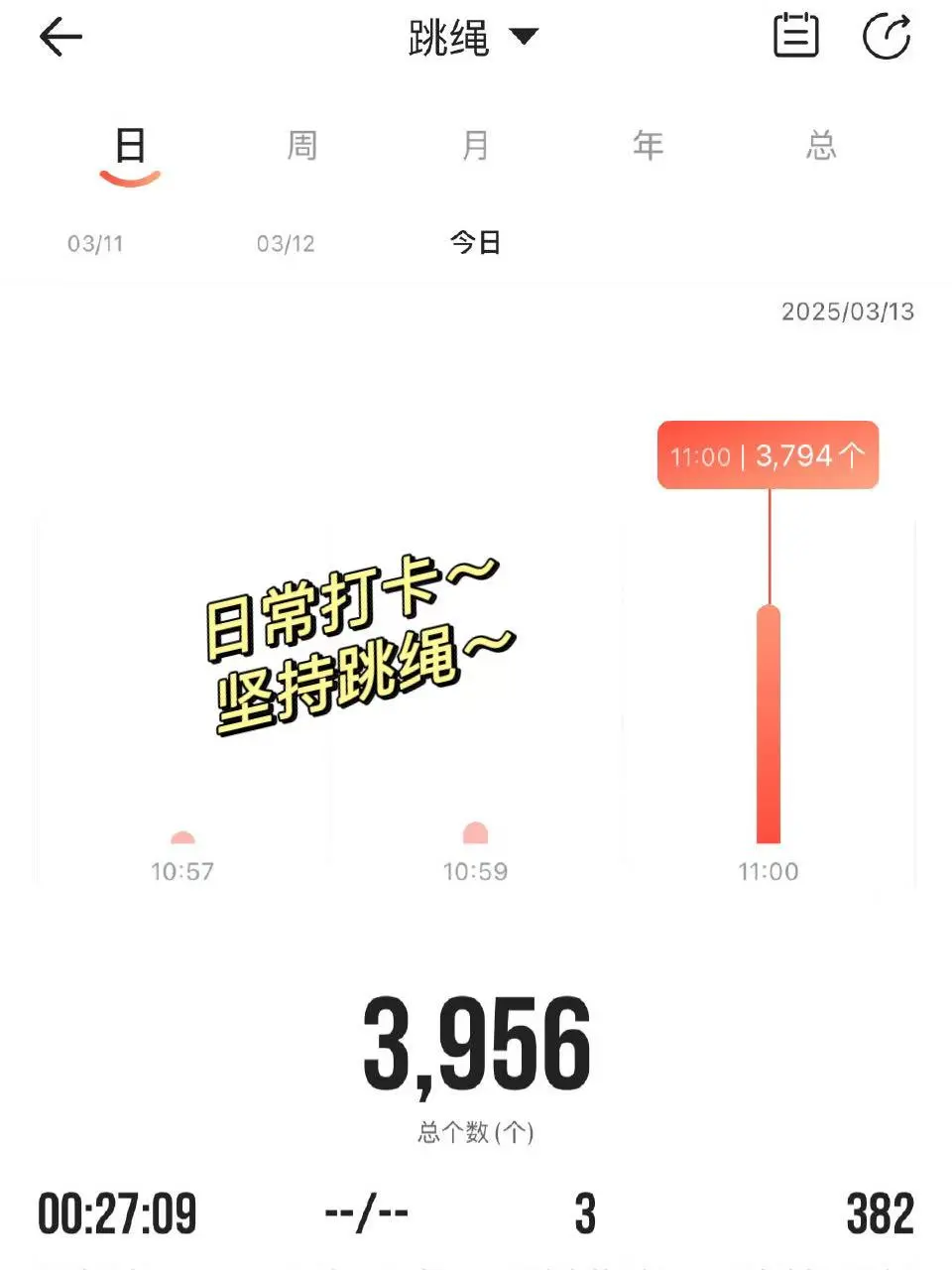Switch to the 周 tab
Viewport: 952px width, 1270px height.
302,146
